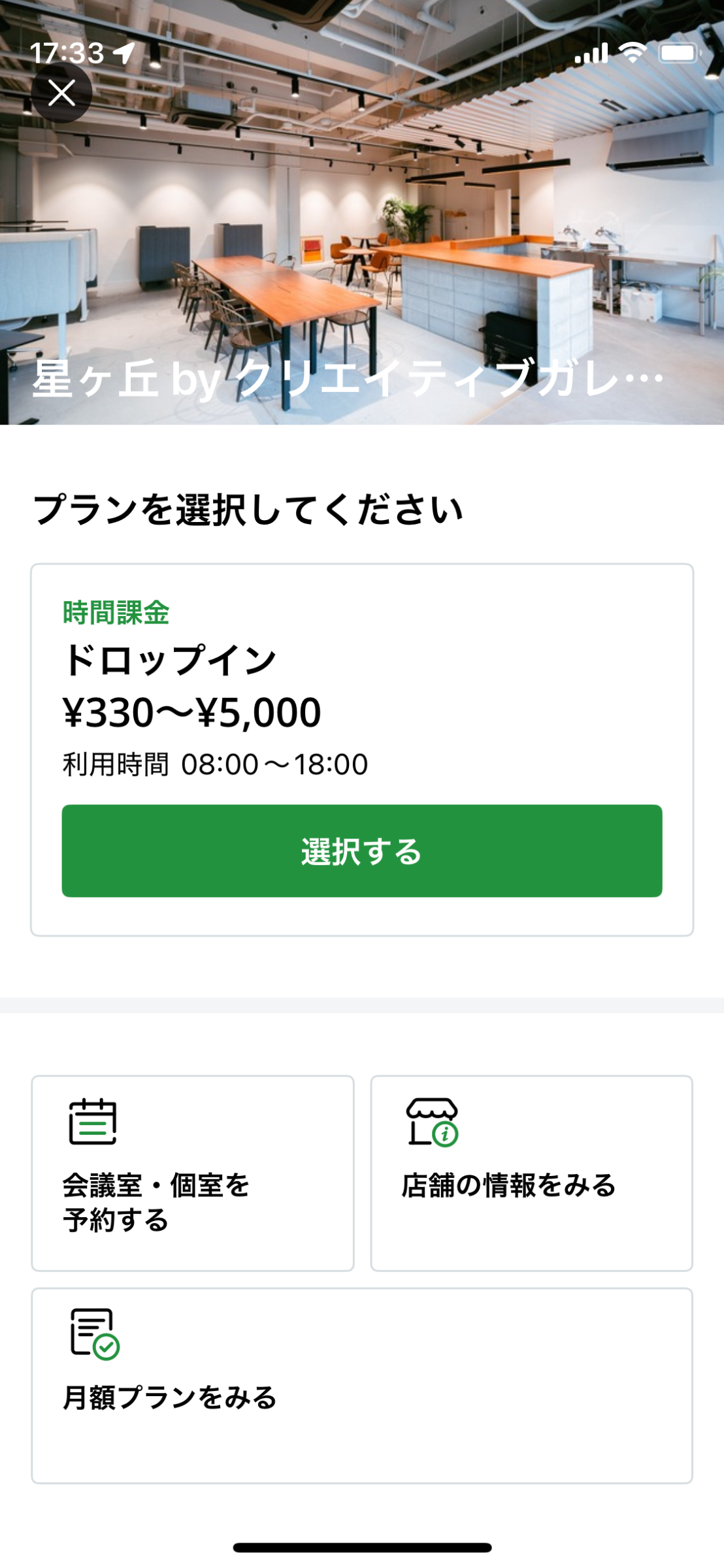Open 会議室・個室を予約する card

tap(193, 1173)
